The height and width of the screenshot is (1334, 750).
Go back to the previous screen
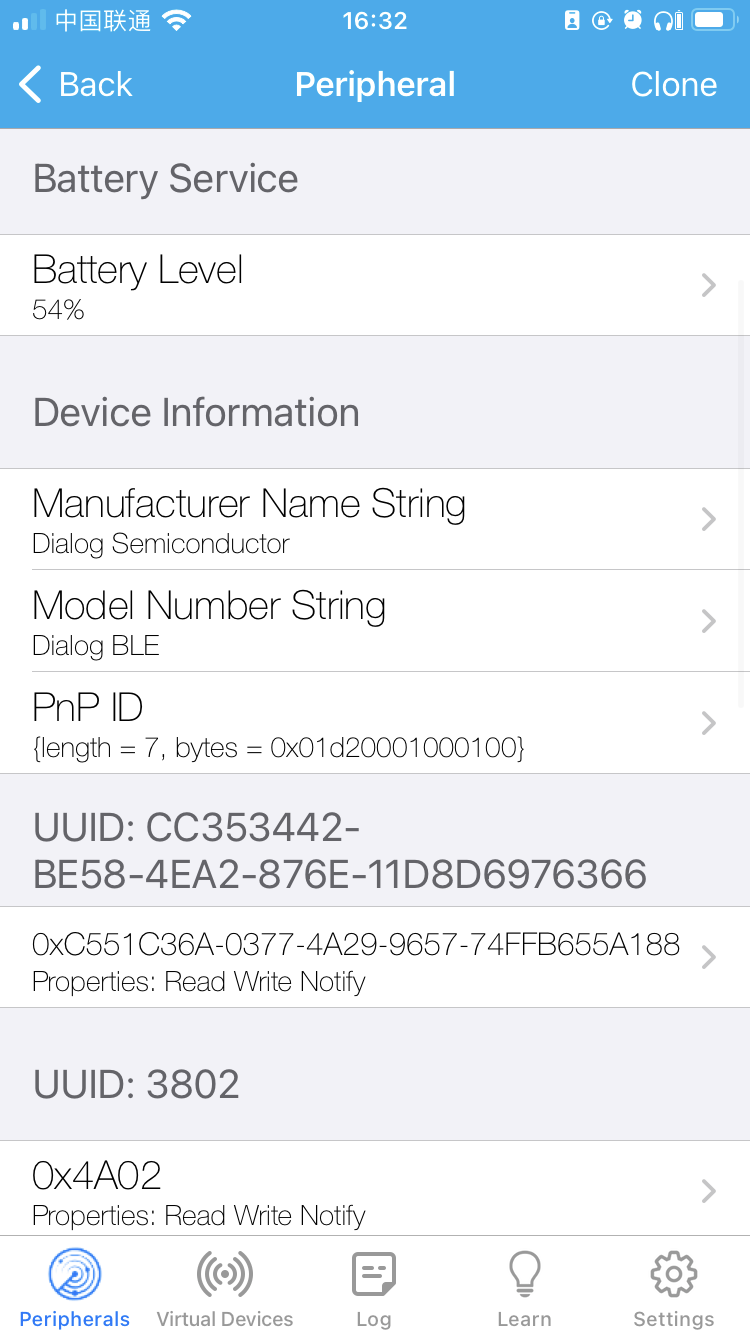[76, 85]
